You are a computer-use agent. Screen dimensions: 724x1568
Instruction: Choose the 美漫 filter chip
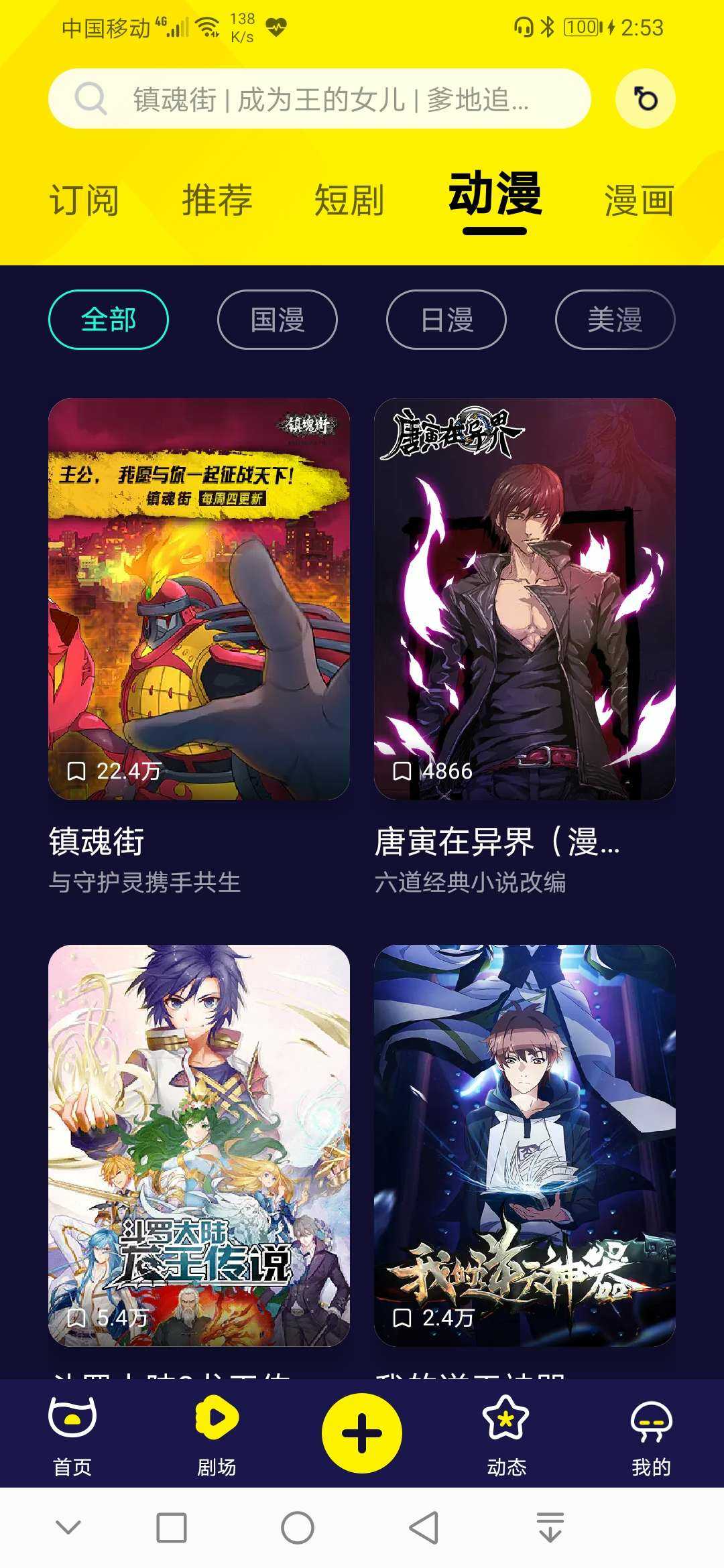point(615,320)
